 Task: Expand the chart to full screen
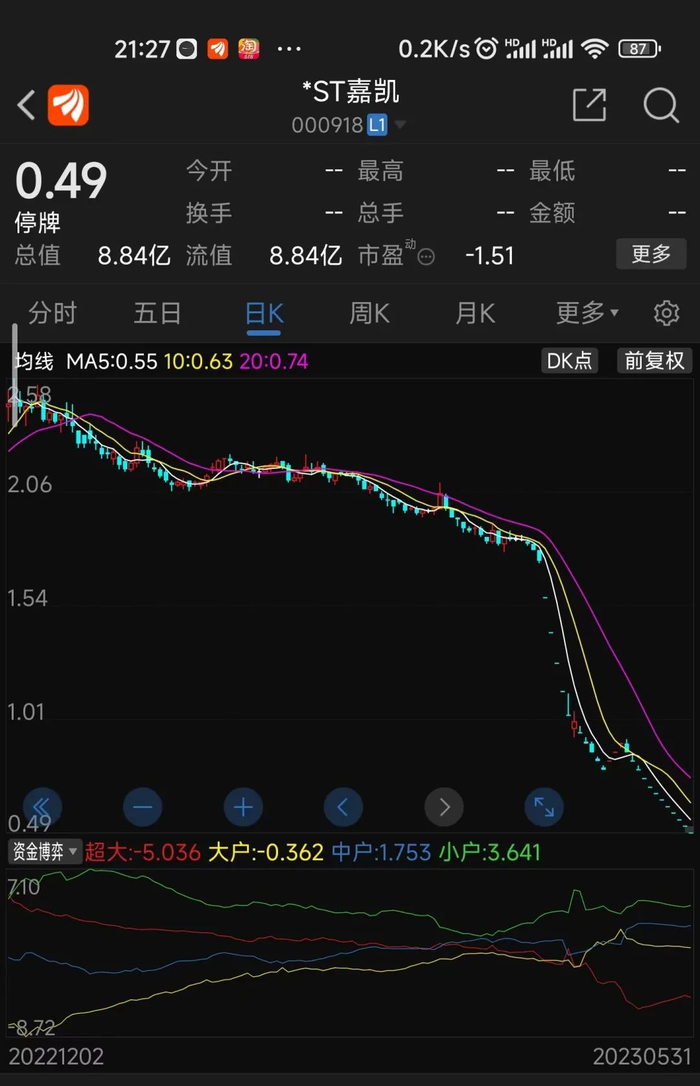click(544, 807)
